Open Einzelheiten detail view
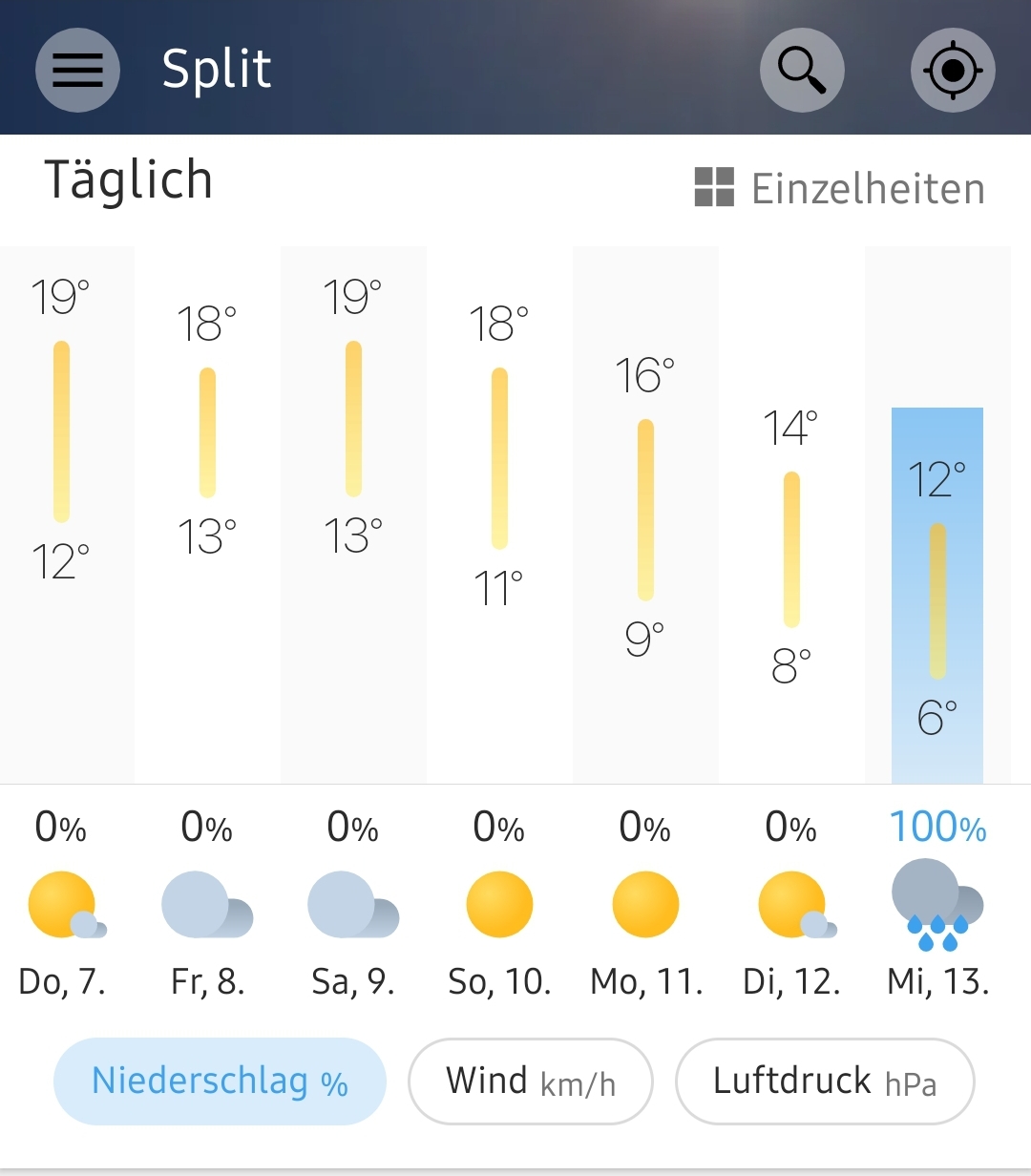The image size is (1031, 1176). [840, 188]
